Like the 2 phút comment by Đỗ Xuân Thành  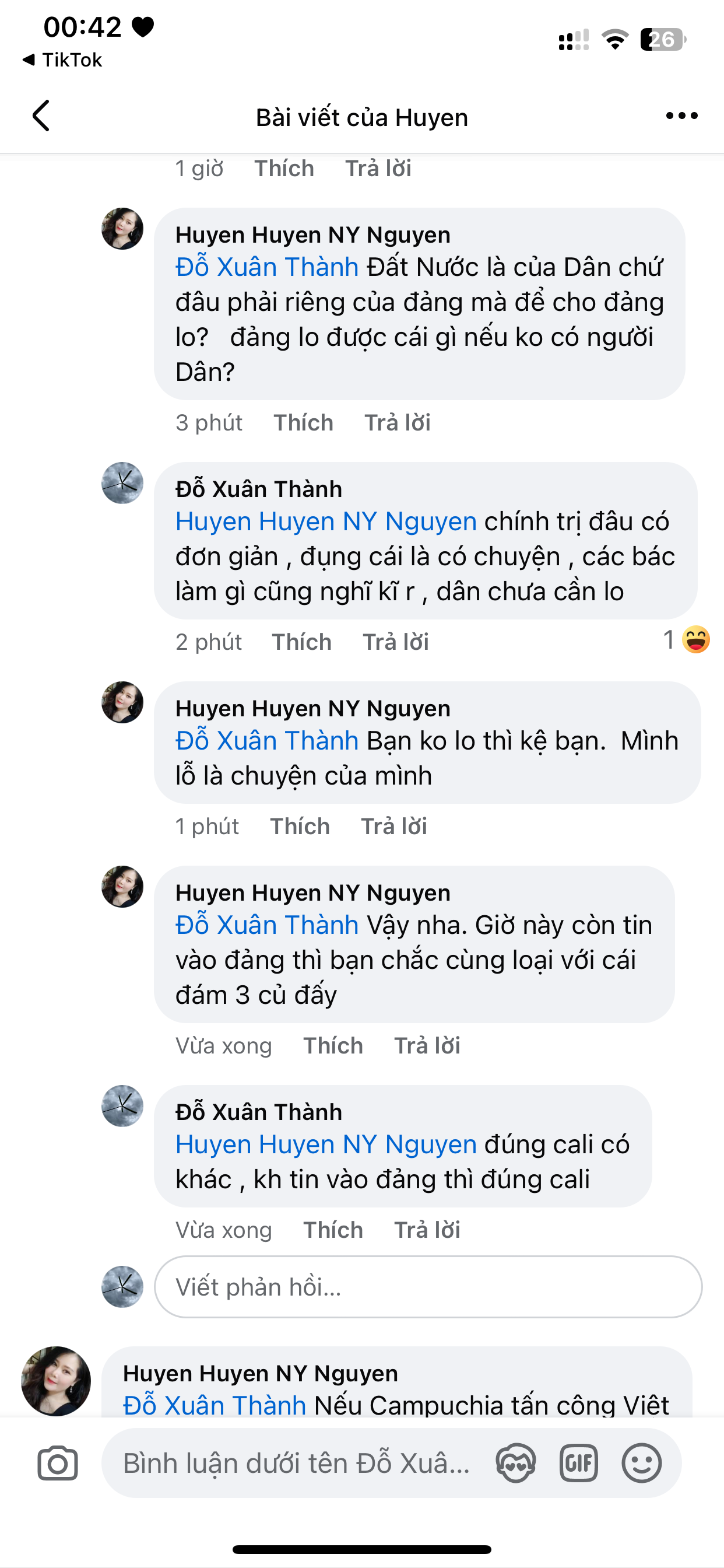(x=301, y=642)
